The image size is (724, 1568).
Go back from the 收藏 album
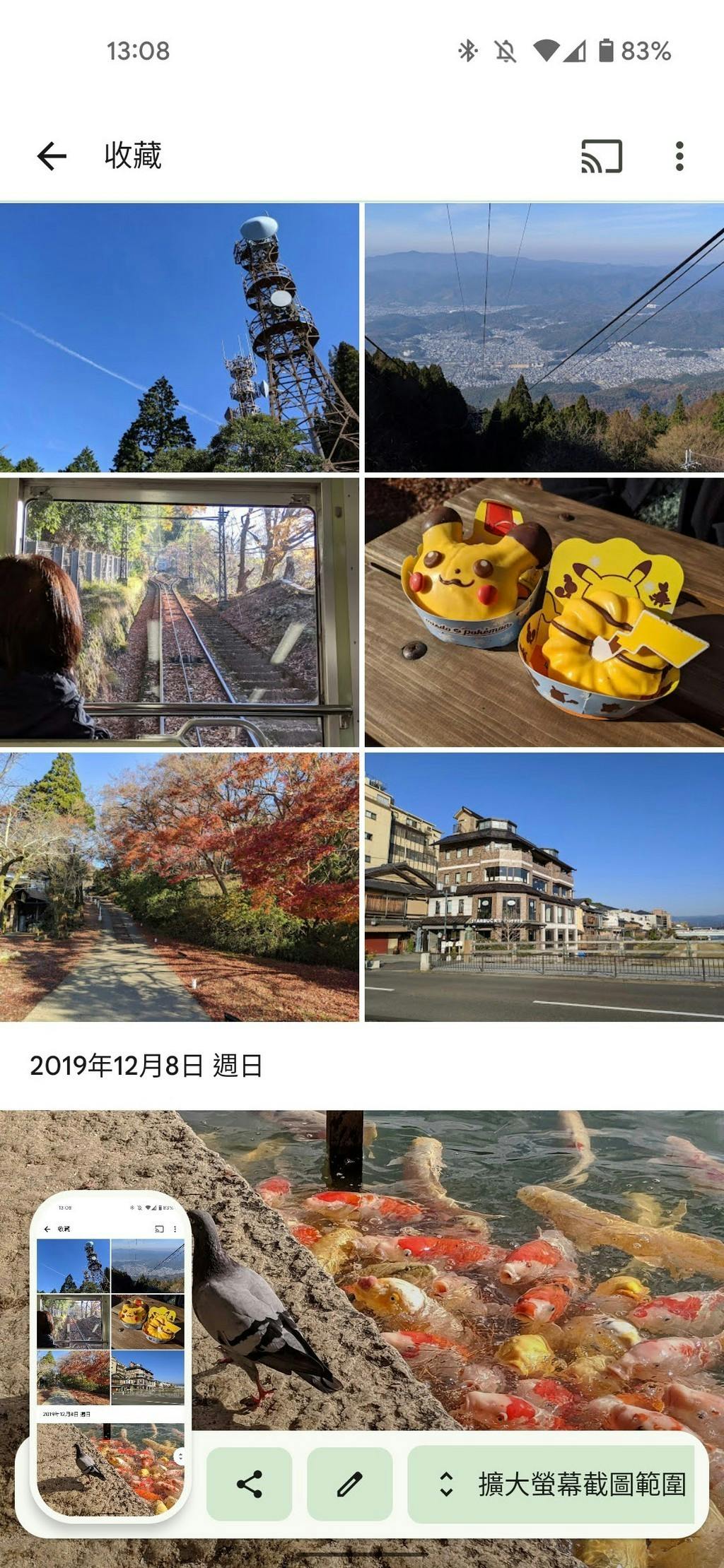coord(52,156)
